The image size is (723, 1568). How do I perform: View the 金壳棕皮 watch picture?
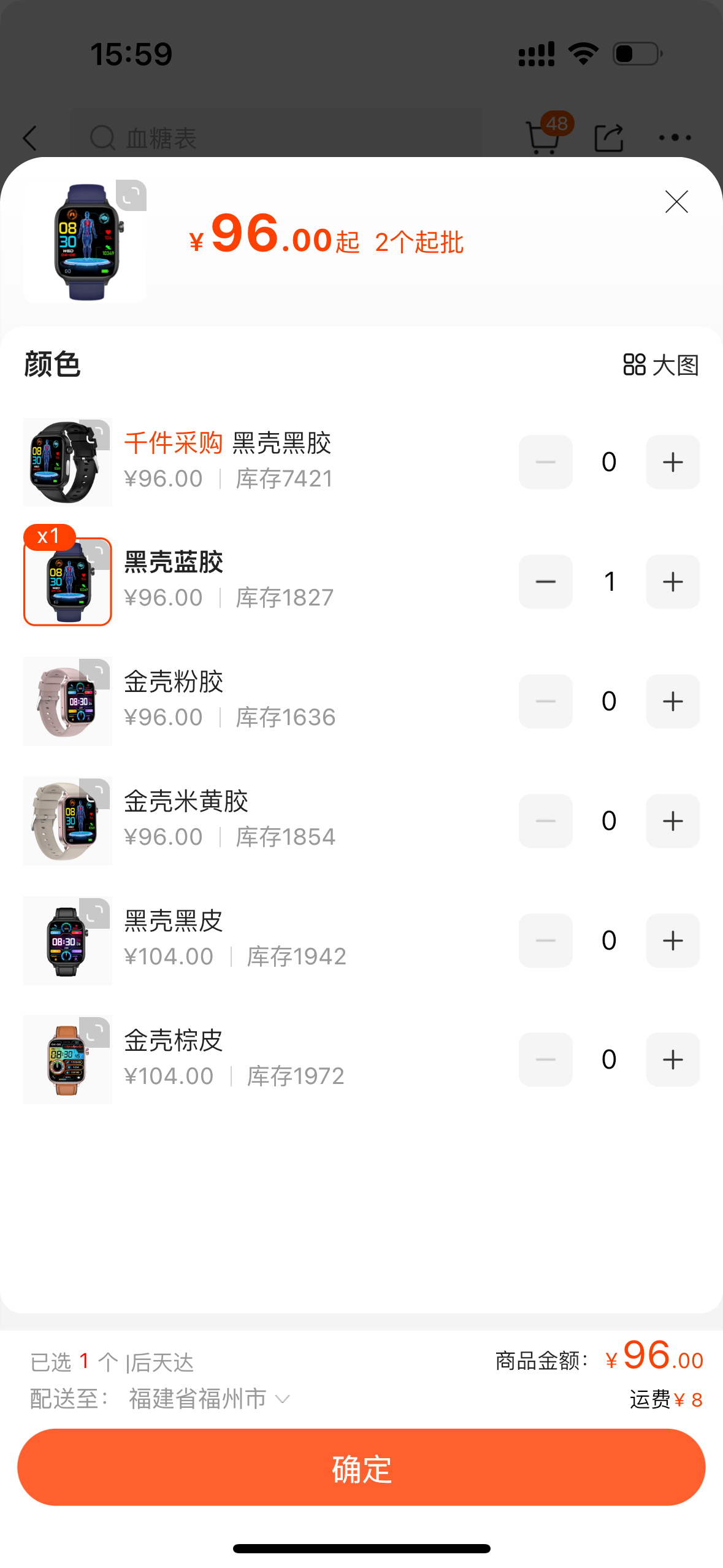(x=67, y=1059)
